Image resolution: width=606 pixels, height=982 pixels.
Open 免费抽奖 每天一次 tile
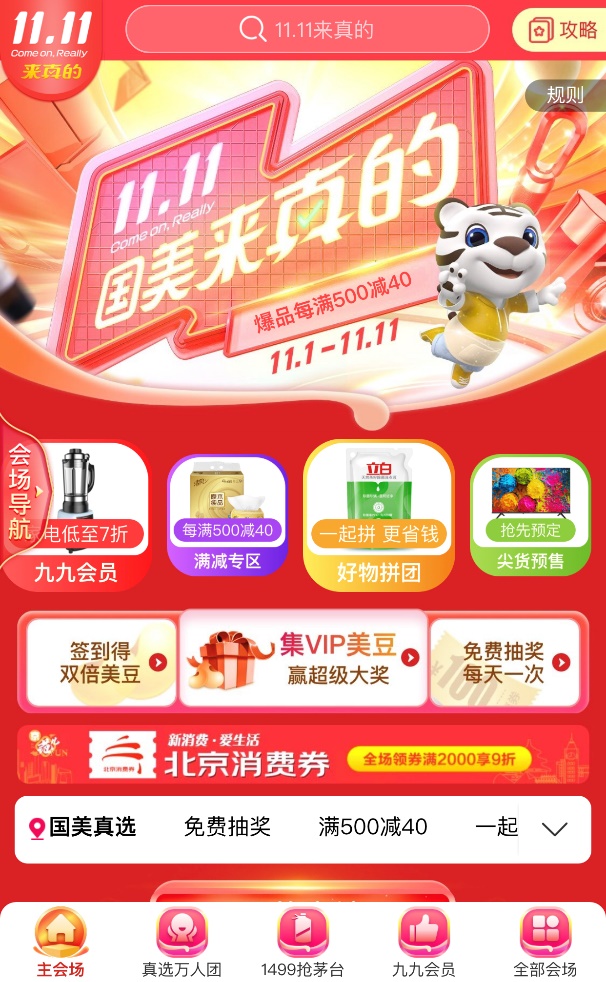505,662
